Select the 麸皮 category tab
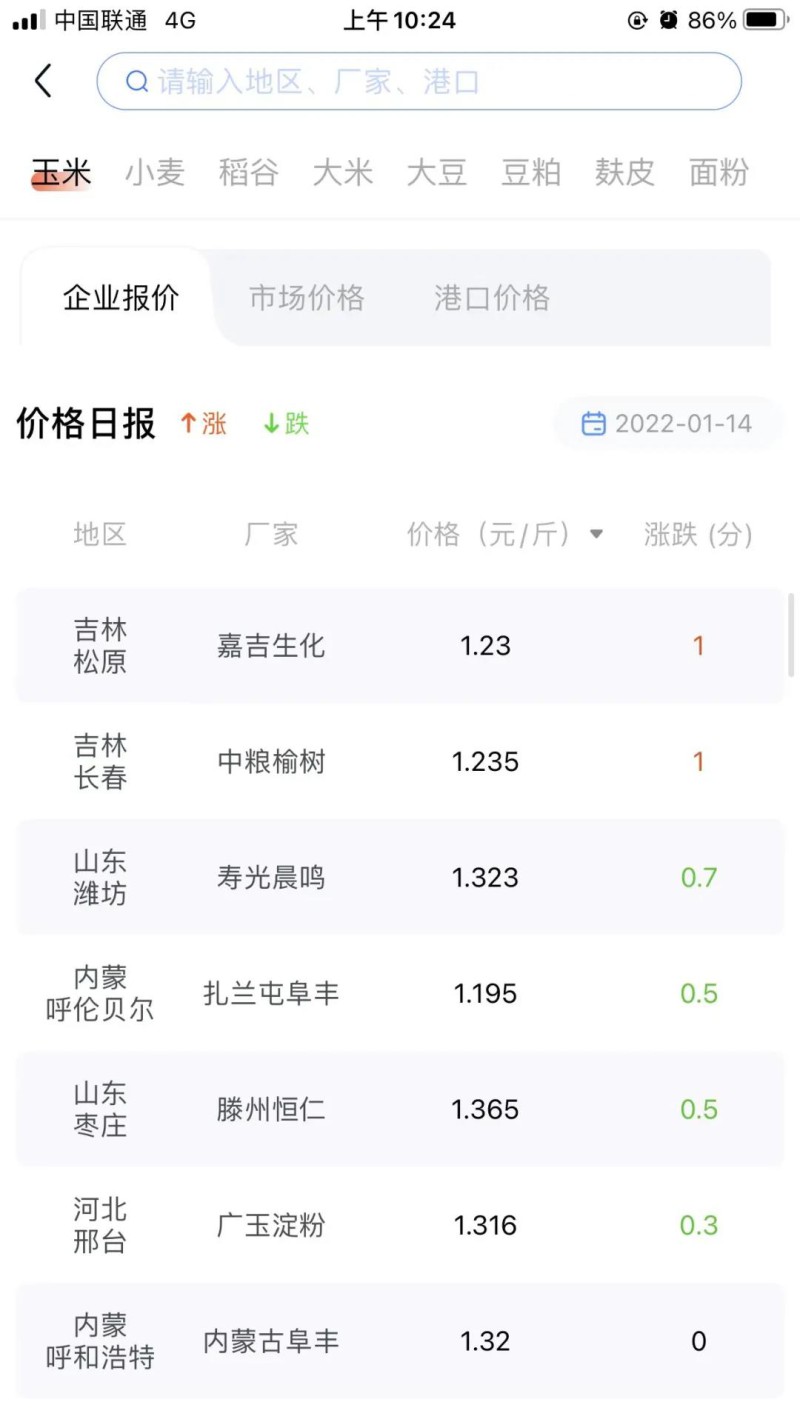Screen dimensions: 800x1422 (625, 173)
